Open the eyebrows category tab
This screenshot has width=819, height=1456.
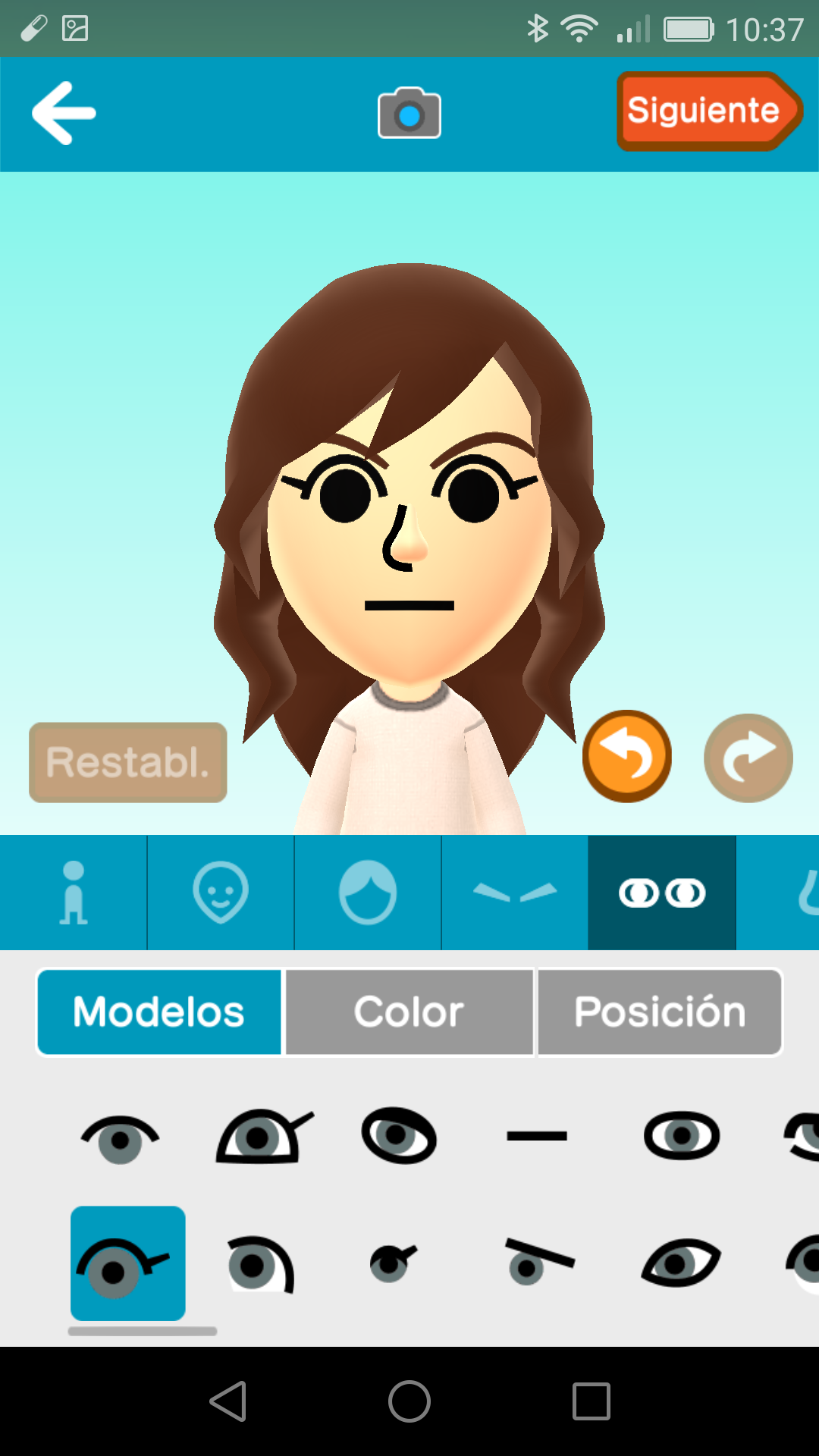[515, 893]
